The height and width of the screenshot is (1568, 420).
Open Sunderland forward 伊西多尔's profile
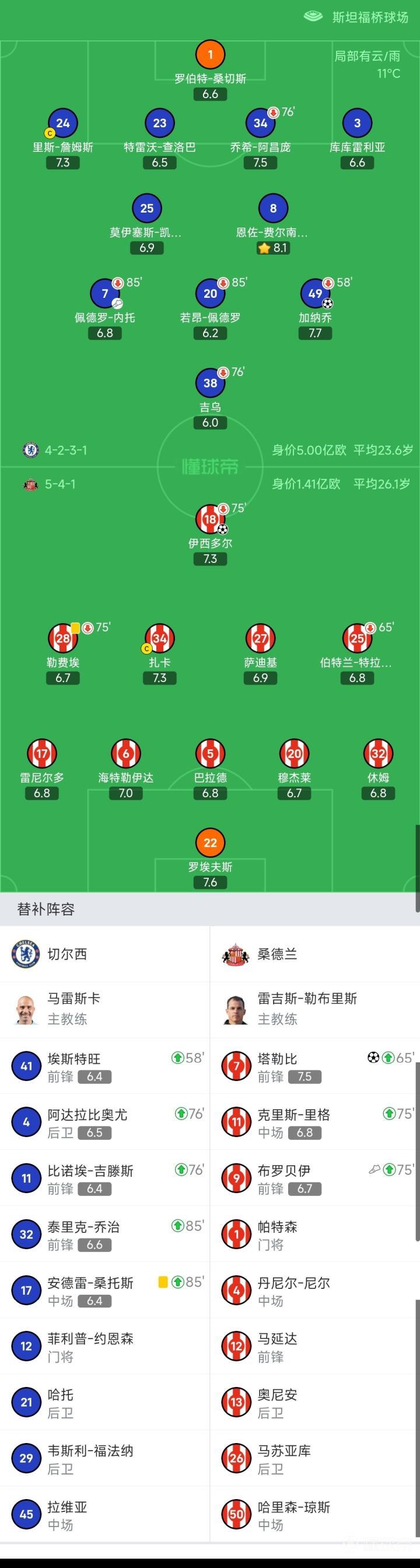[x=211, y=534]
